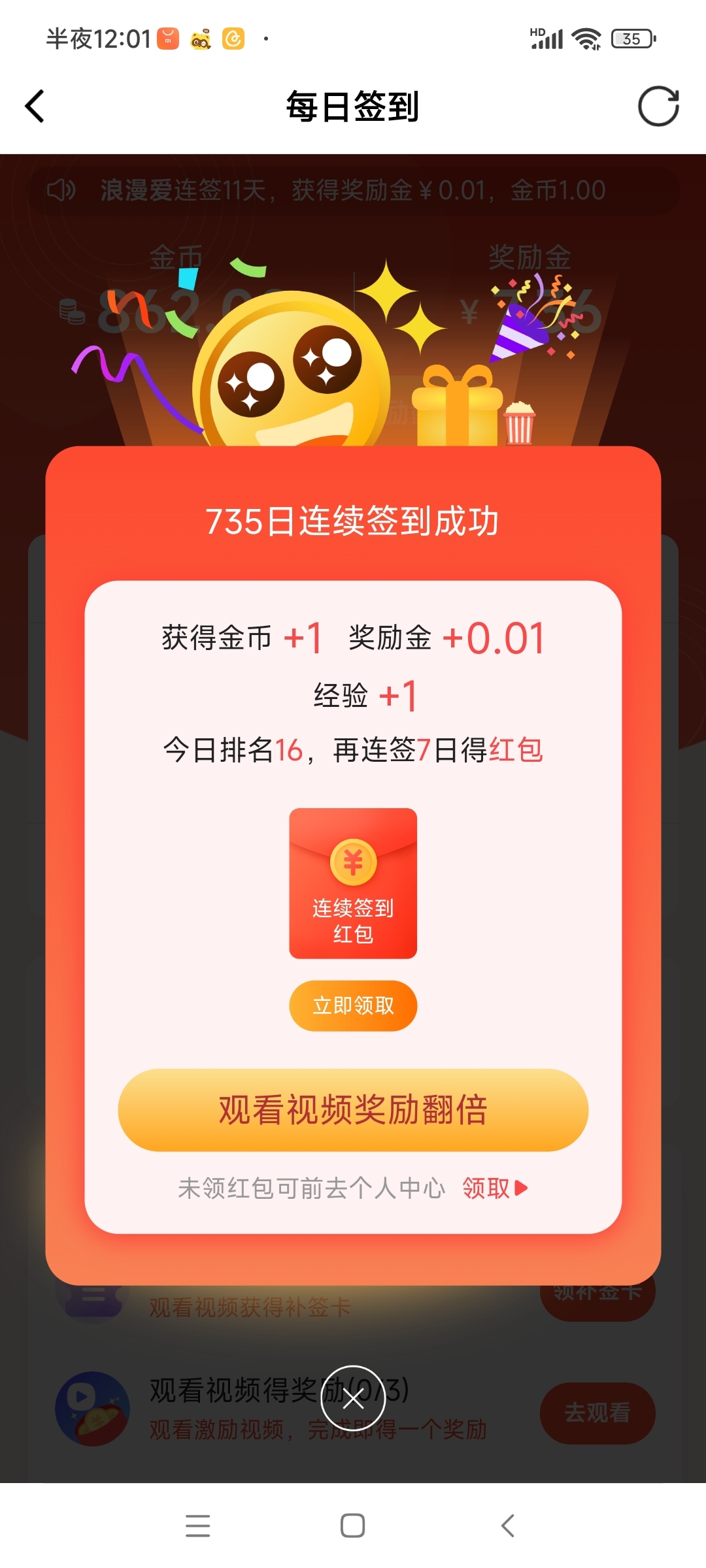The height and width of the screenshot is (1568, 706).
Task: Tap 观看视频奖励翻倍 to double rewards
Action: [353, 1110]
